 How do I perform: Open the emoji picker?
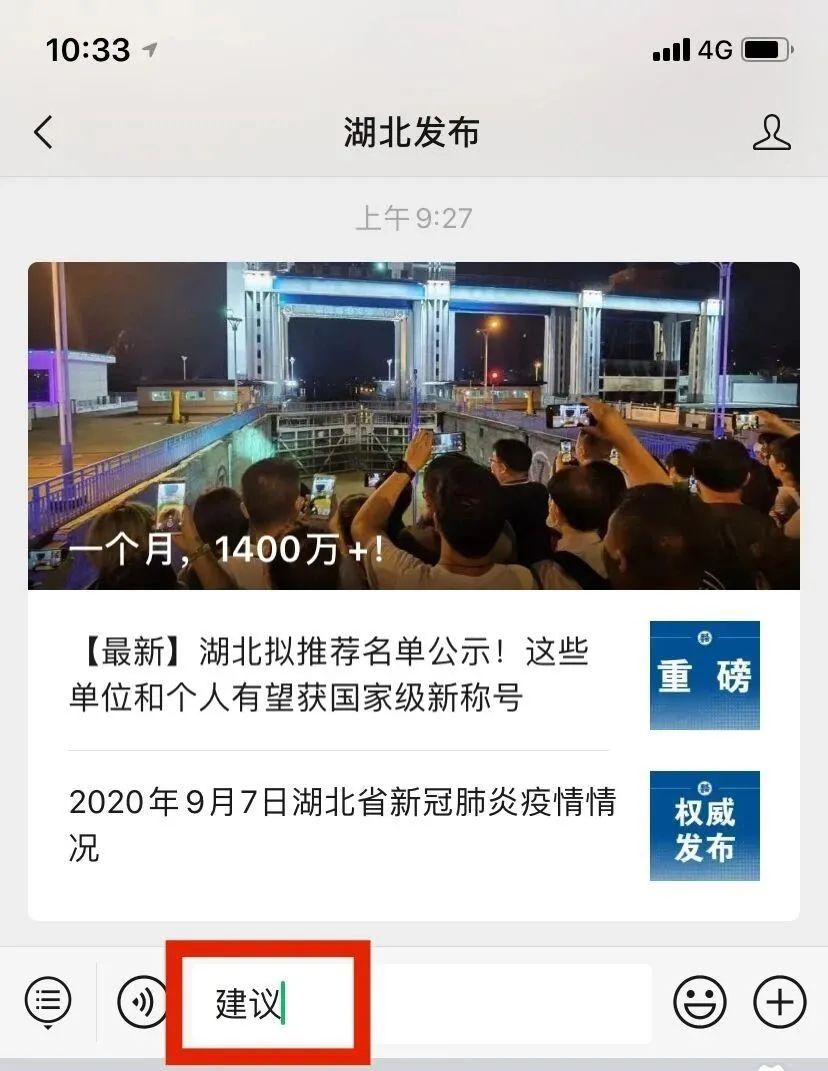click(x=700, y=1001)
